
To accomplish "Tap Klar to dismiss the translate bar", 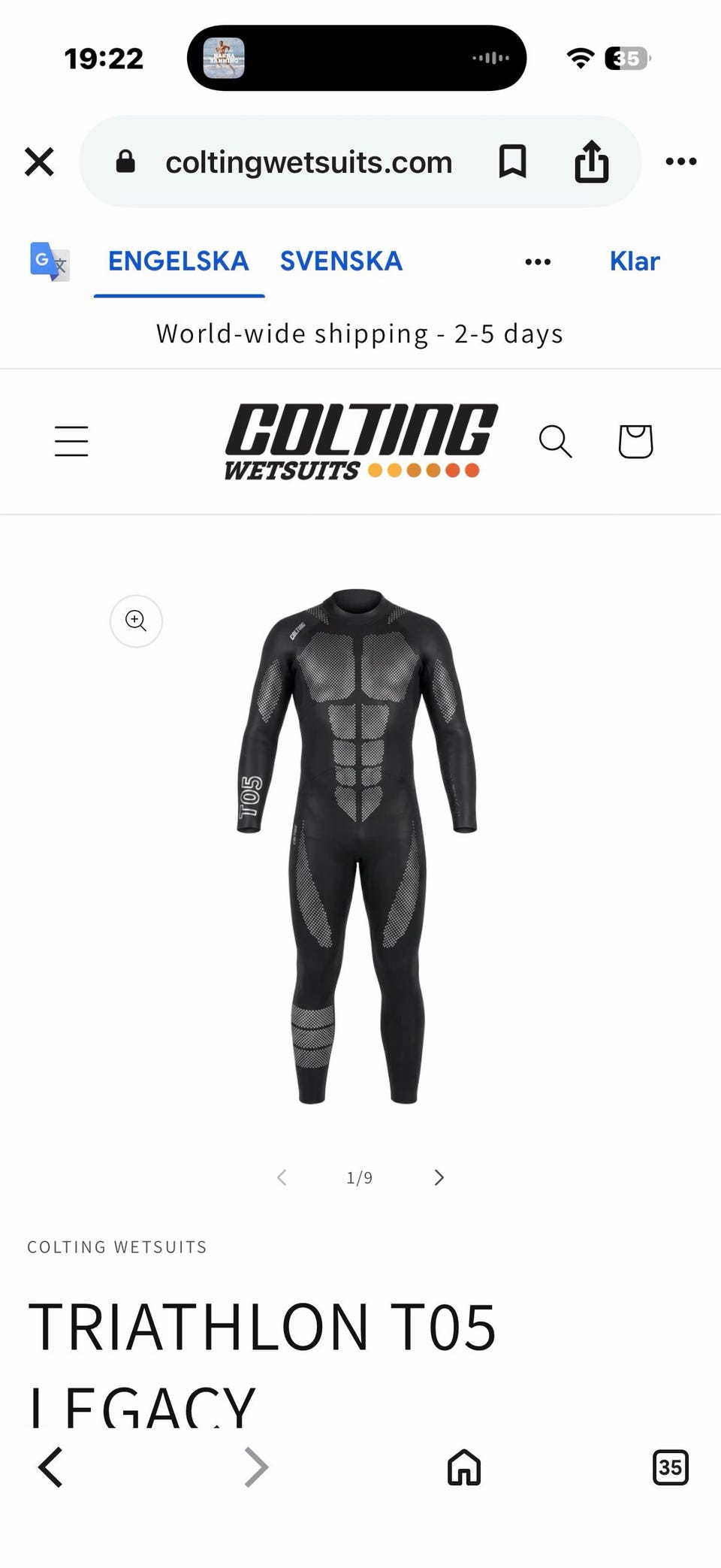I will click(635, 261).
